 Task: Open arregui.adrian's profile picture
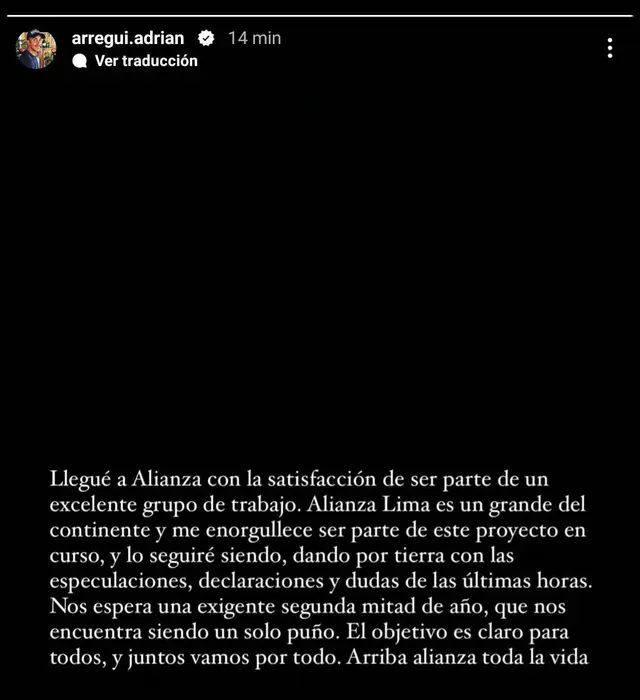click(36, 49)
